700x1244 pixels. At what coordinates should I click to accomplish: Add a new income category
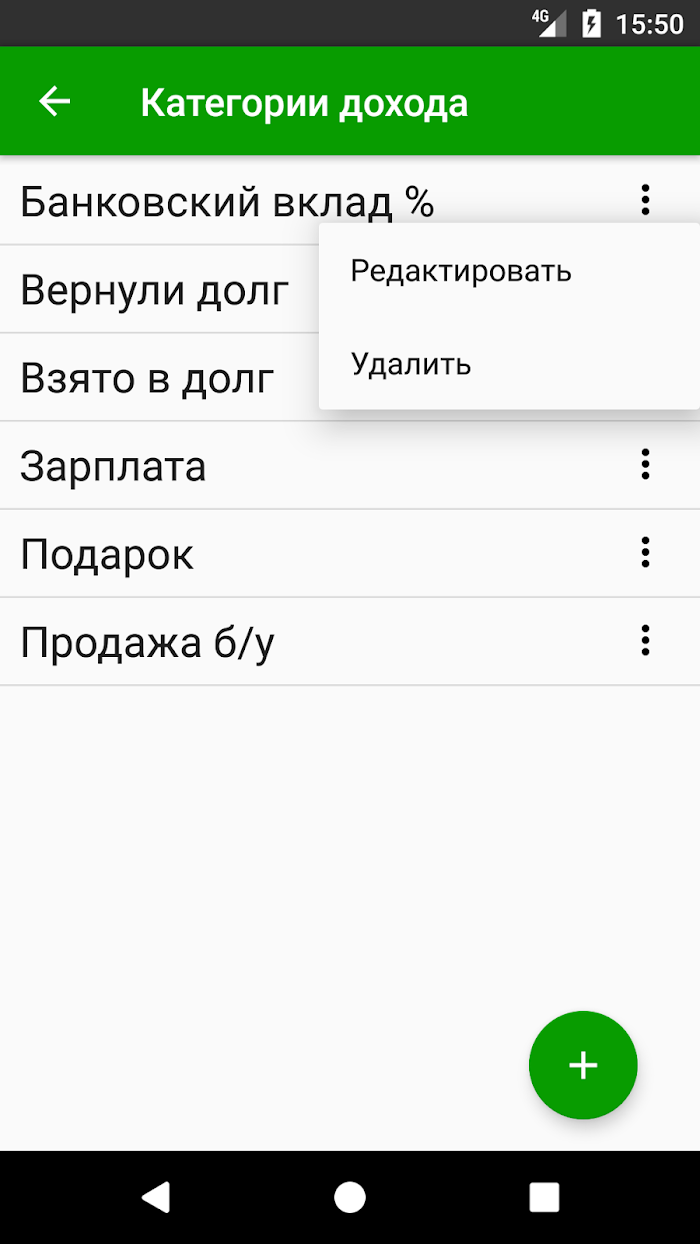click(x=583, y=1065)
